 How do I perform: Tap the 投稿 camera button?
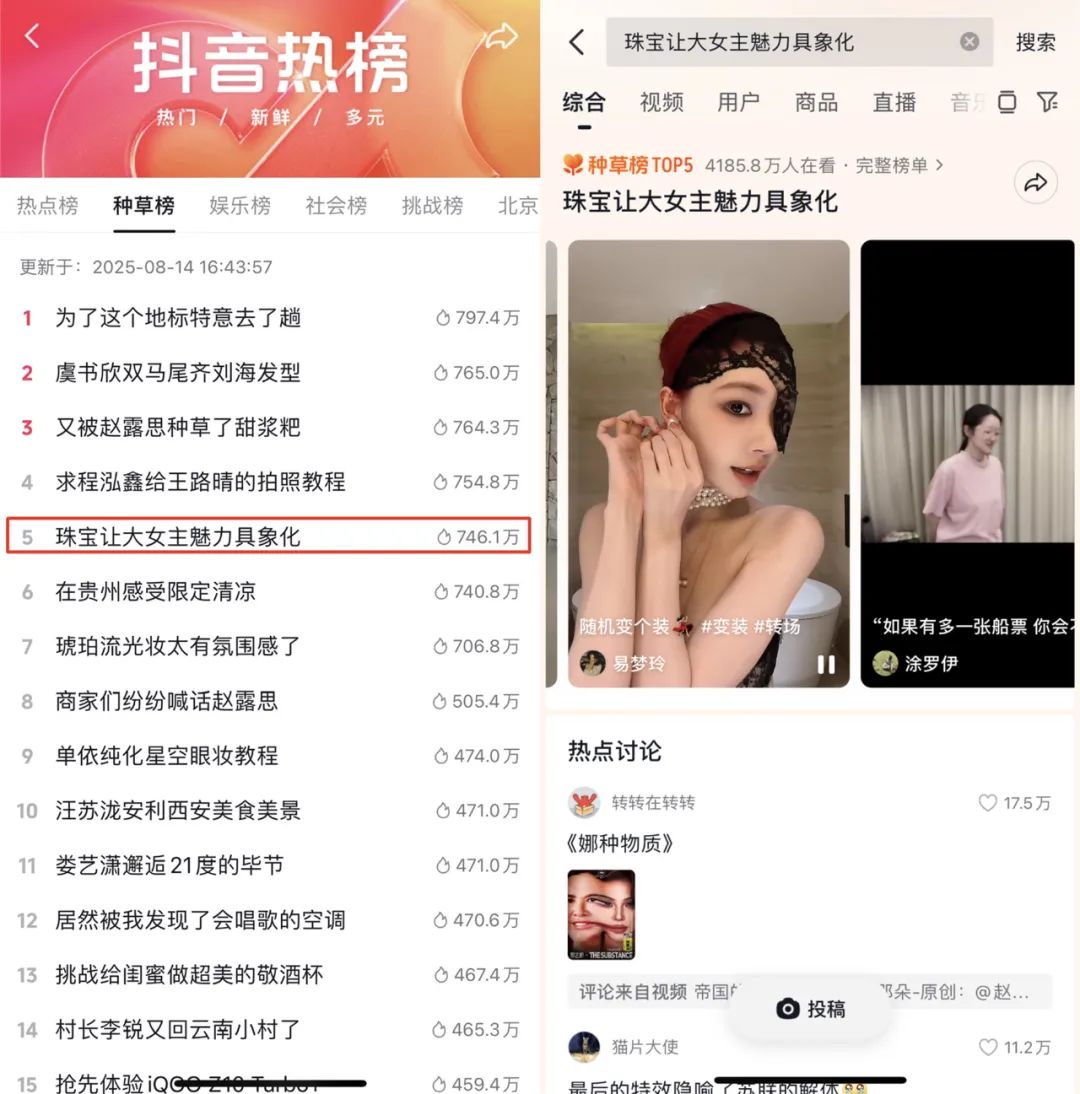pyautogui.click(x=811, y=1009)
